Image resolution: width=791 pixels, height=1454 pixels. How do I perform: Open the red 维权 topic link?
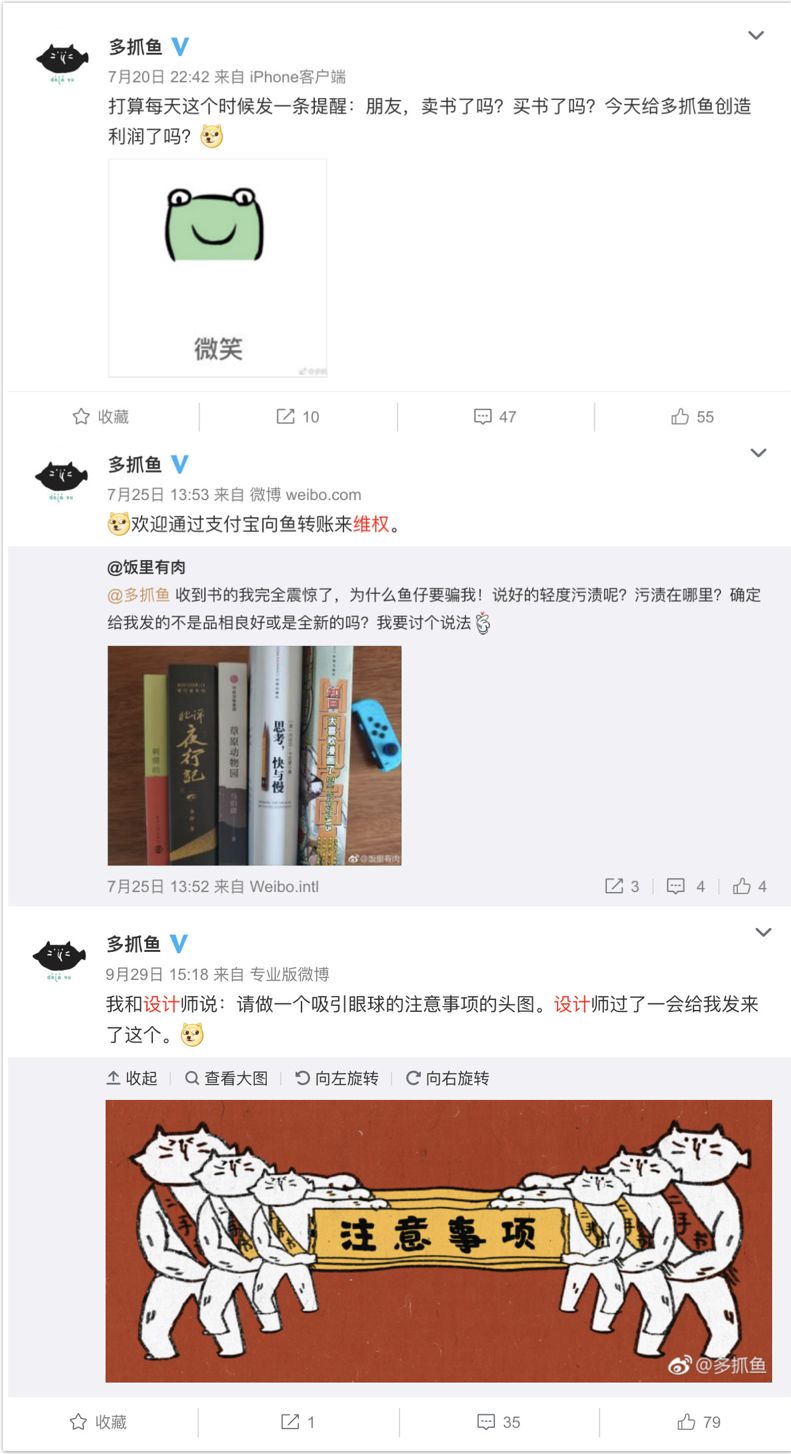pyautogui.click(x=371, y=524)
